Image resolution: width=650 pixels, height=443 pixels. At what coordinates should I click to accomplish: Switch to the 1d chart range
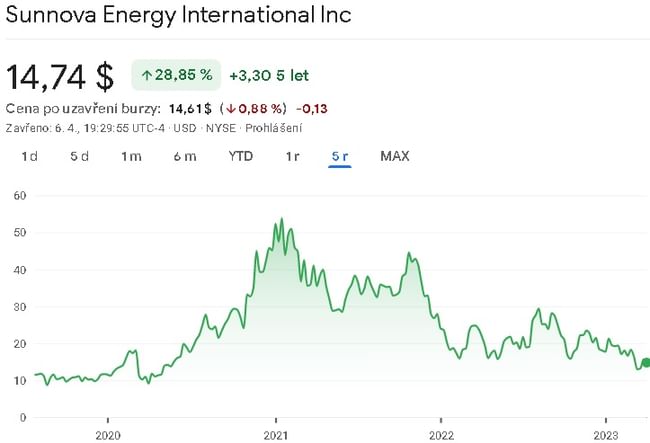tap(30, 156)
